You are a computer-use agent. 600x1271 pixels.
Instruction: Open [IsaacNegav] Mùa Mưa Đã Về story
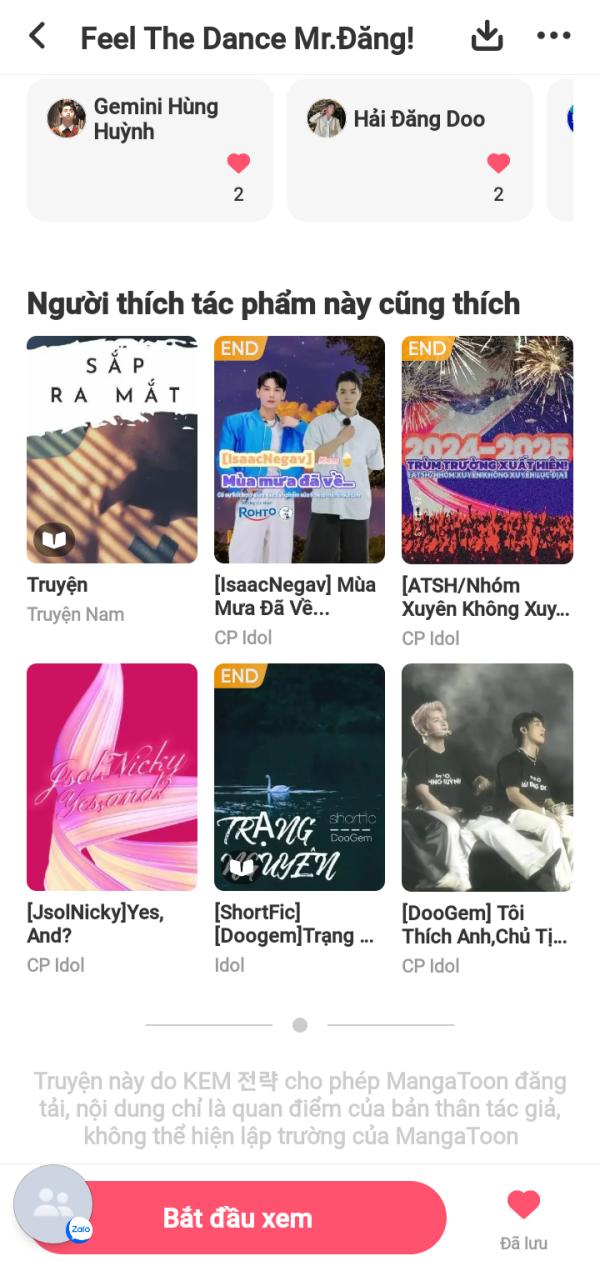[299, 450]
